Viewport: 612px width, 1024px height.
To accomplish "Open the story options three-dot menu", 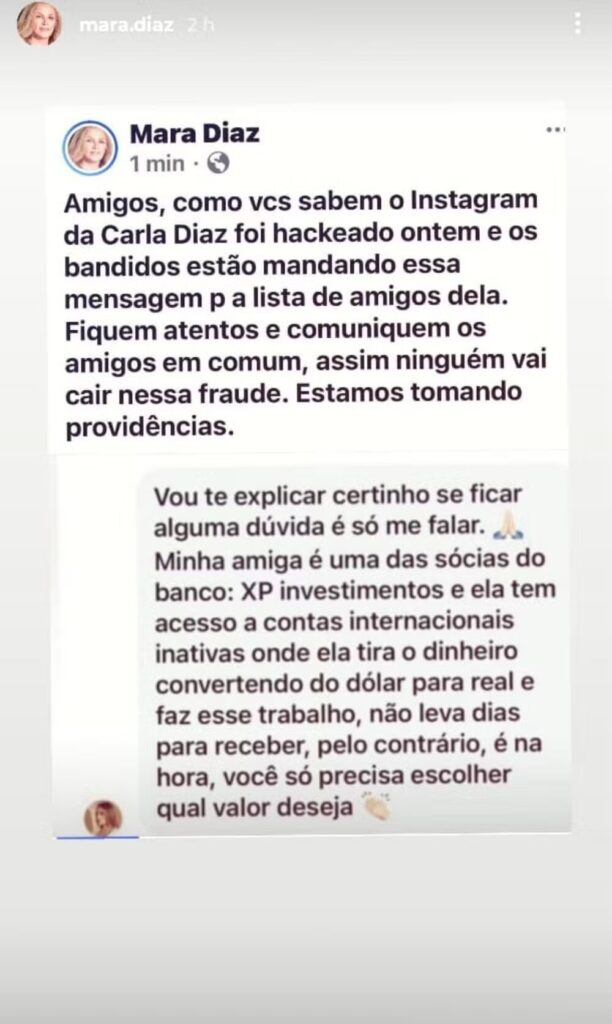I will pyautogui.click(x=577, y=25).
